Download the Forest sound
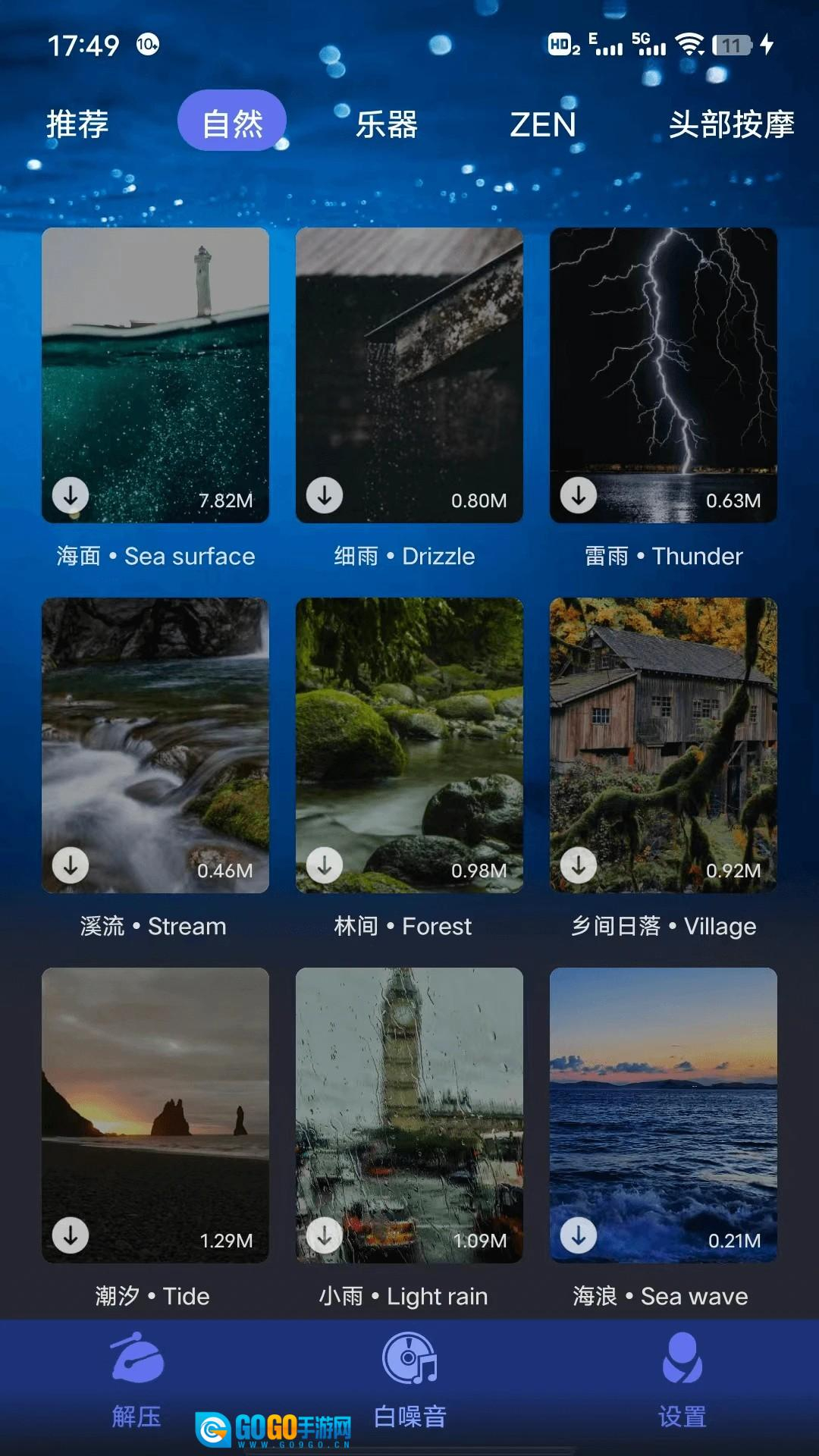This screenshot has width=819, height=1456. 325,865
